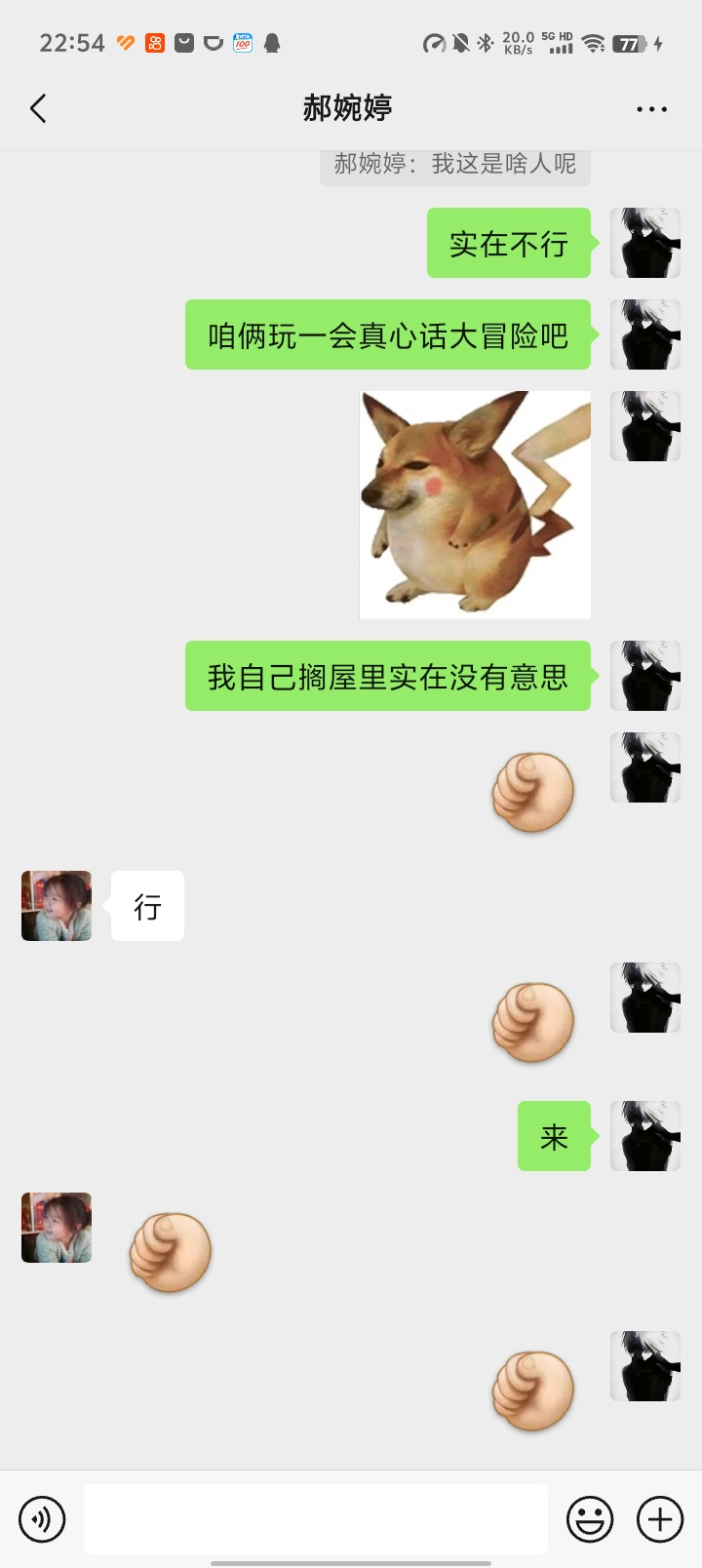Go back to the chat list
This screenshot has width=702, height=1568.
(38, 108)
